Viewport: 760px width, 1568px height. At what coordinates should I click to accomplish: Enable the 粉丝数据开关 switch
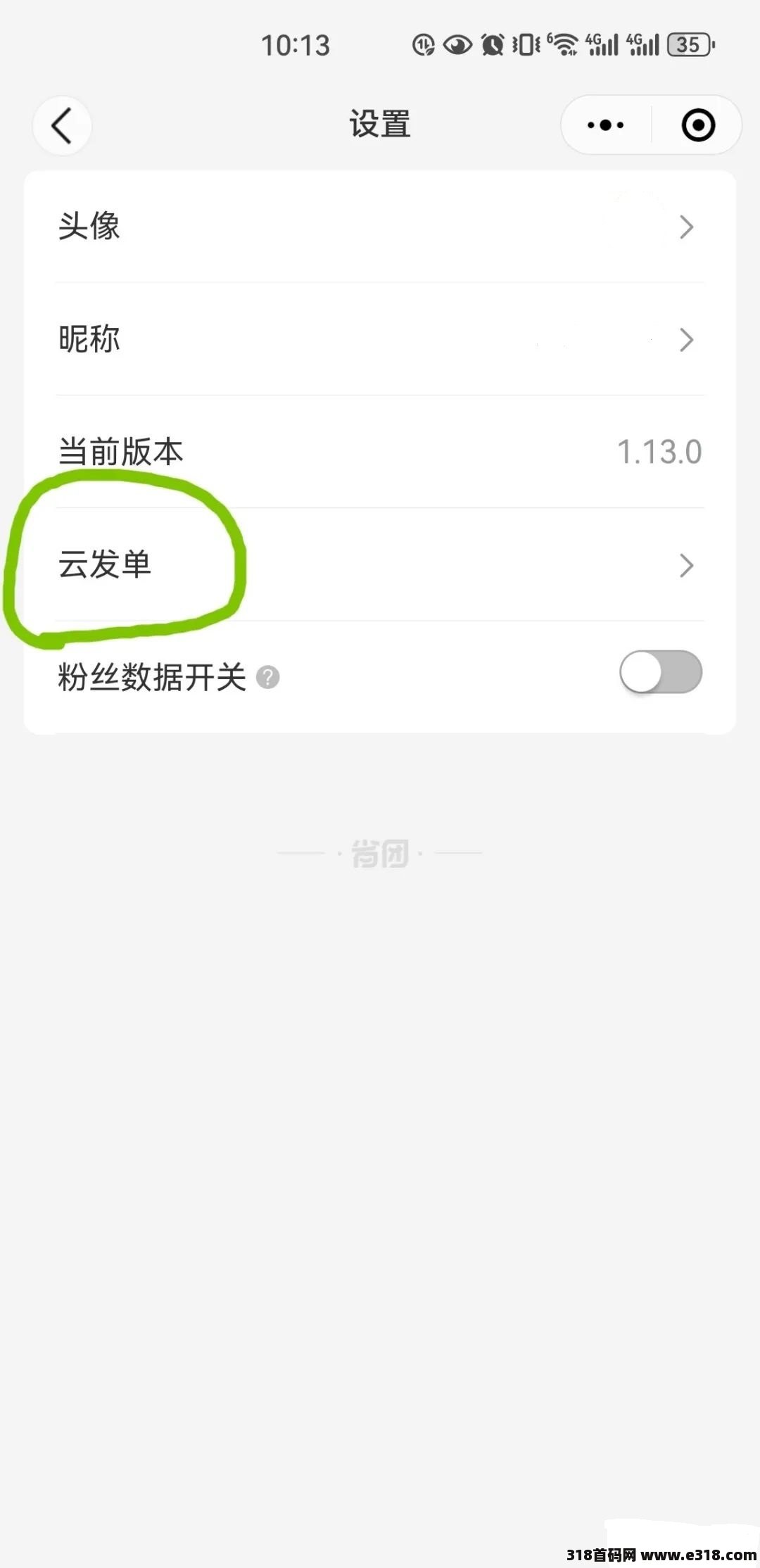tap(661, 672)
